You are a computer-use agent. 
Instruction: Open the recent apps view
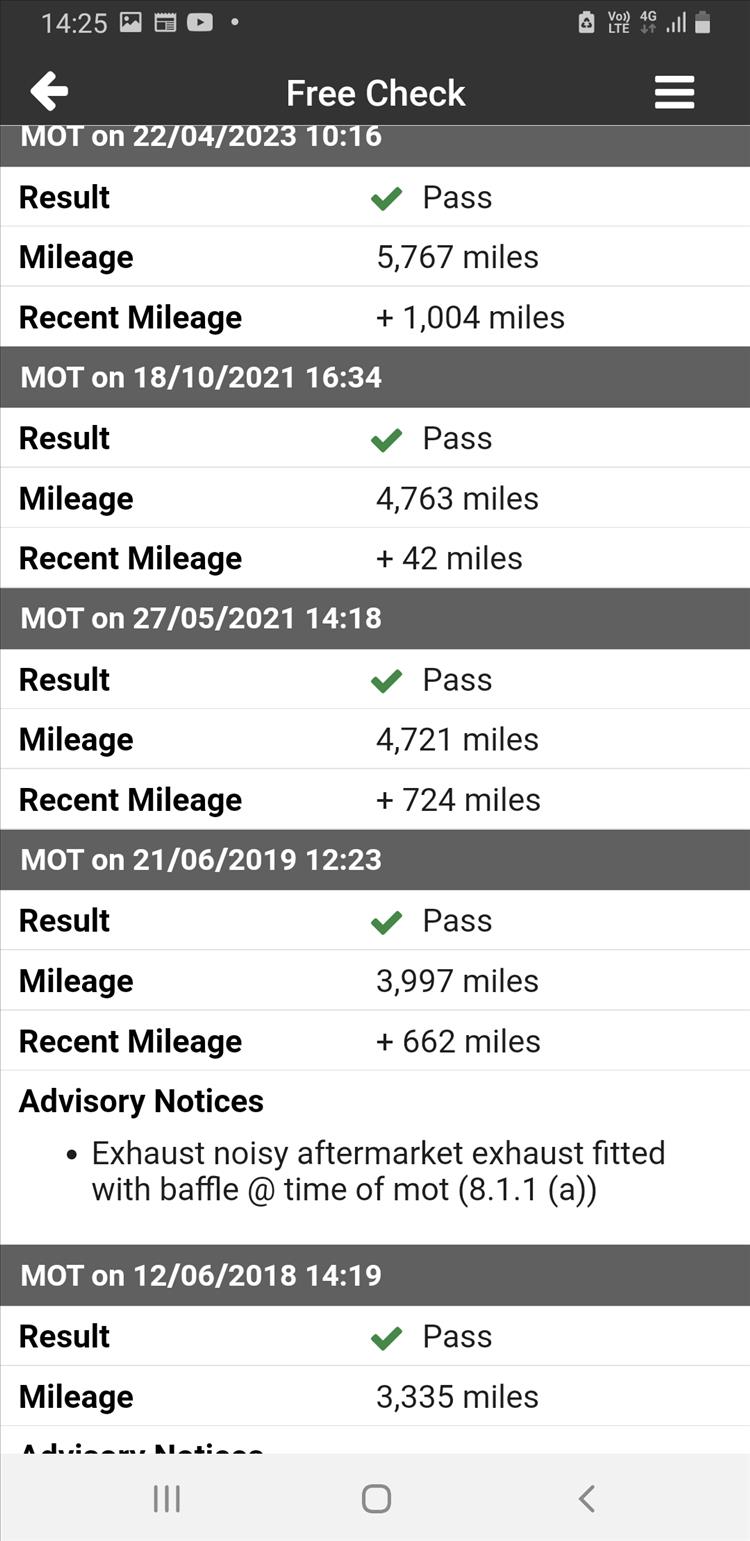coord(166,1498)
